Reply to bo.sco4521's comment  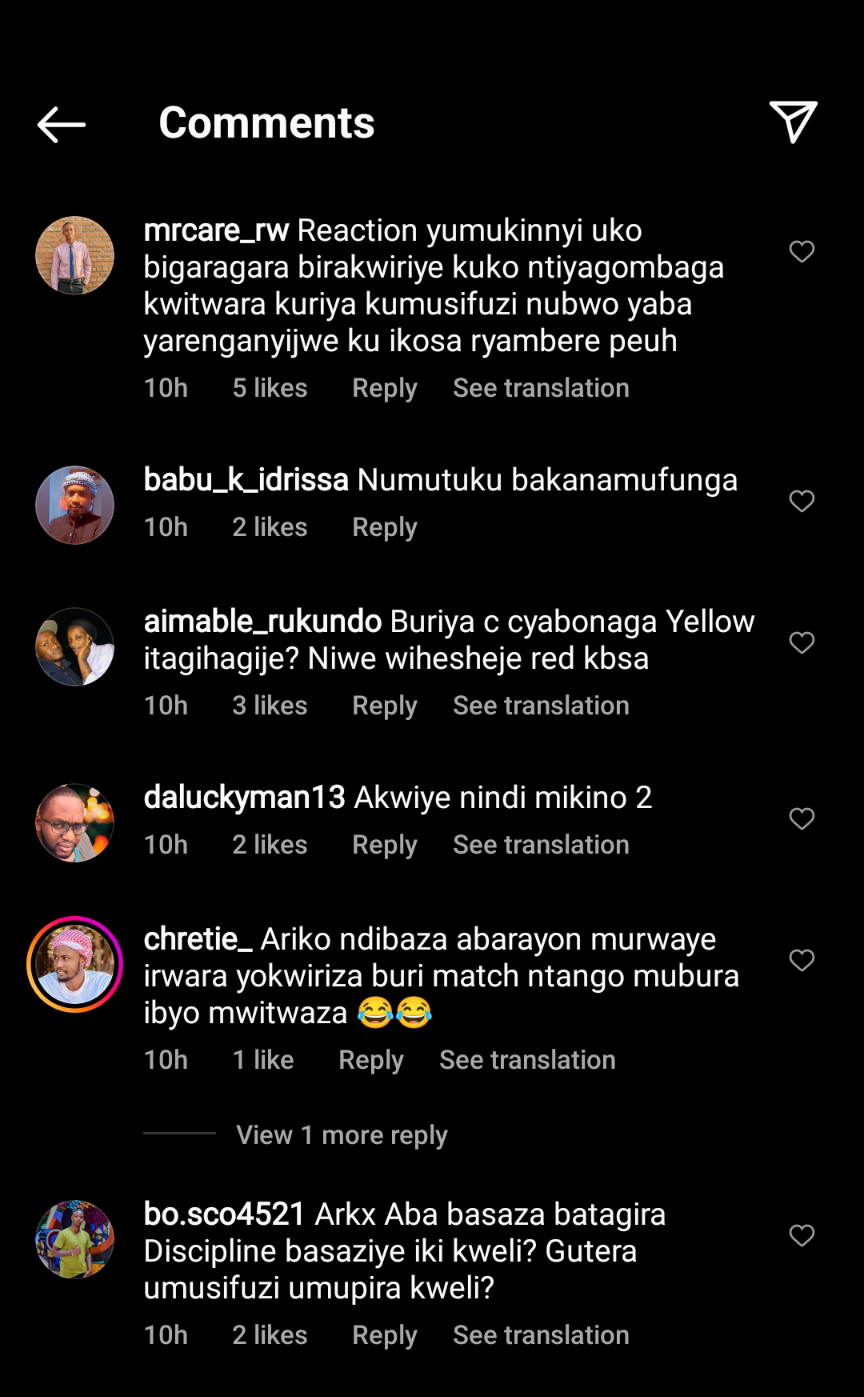[x=384, y=1335]
